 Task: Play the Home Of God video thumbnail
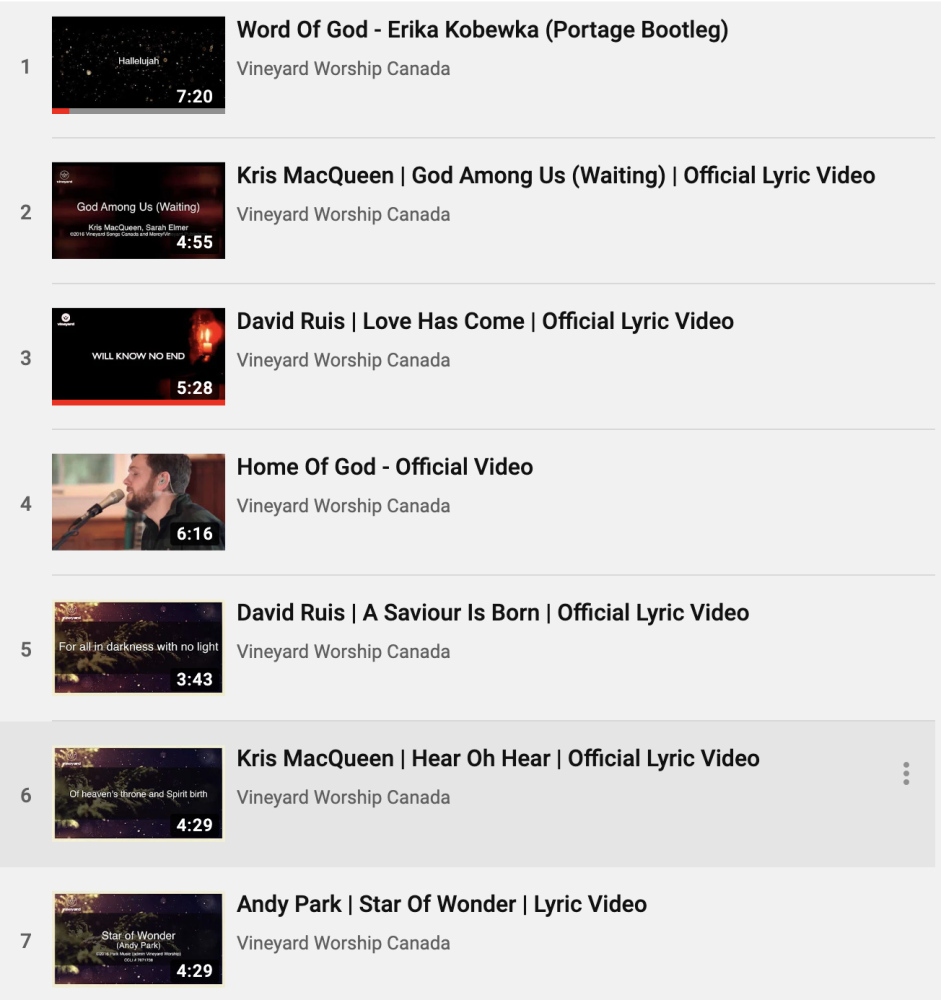click(x=138, y=501)
